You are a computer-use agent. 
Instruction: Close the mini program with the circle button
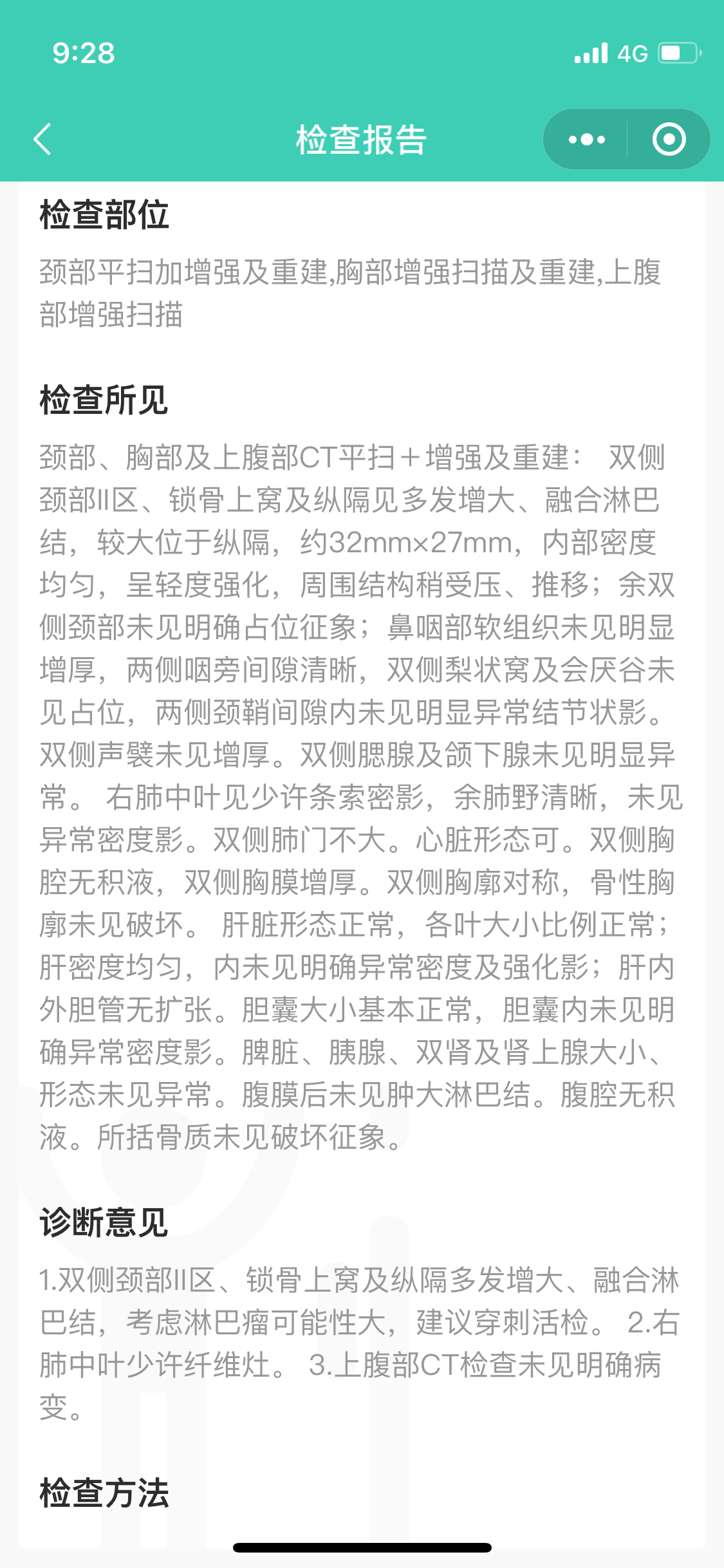click(x=669, y=139)
